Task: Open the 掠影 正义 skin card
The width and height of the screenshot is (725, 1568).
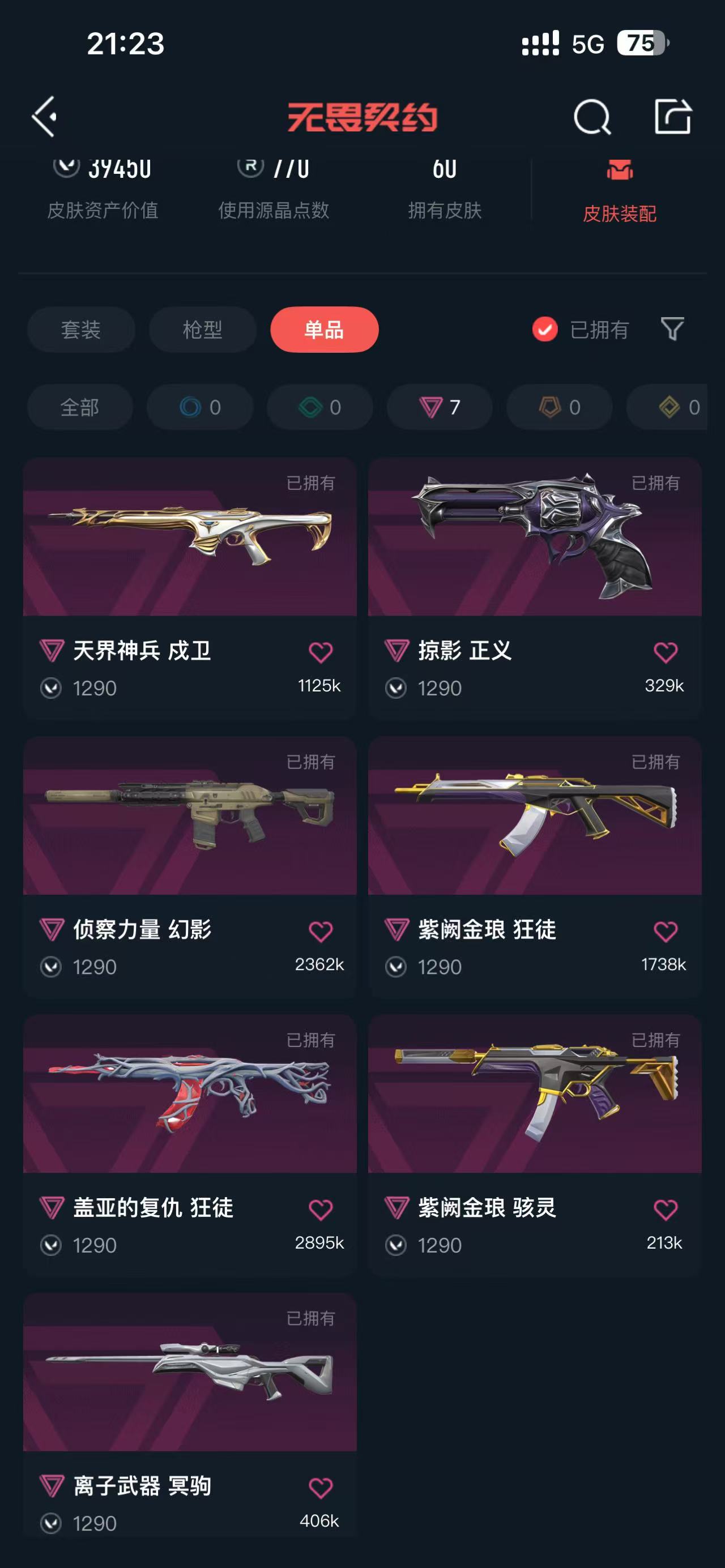Action: pos(535,588)
